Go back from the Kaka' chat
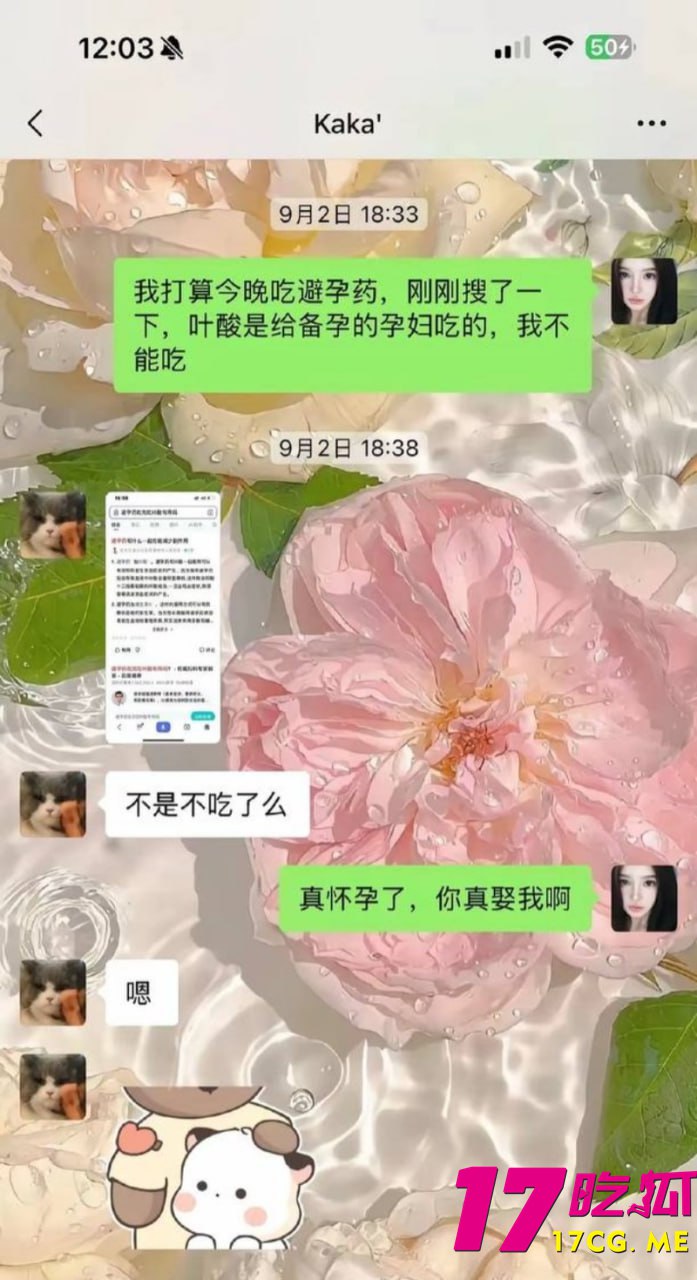The height and width of the screenshot is (1280, 697). 36,123
